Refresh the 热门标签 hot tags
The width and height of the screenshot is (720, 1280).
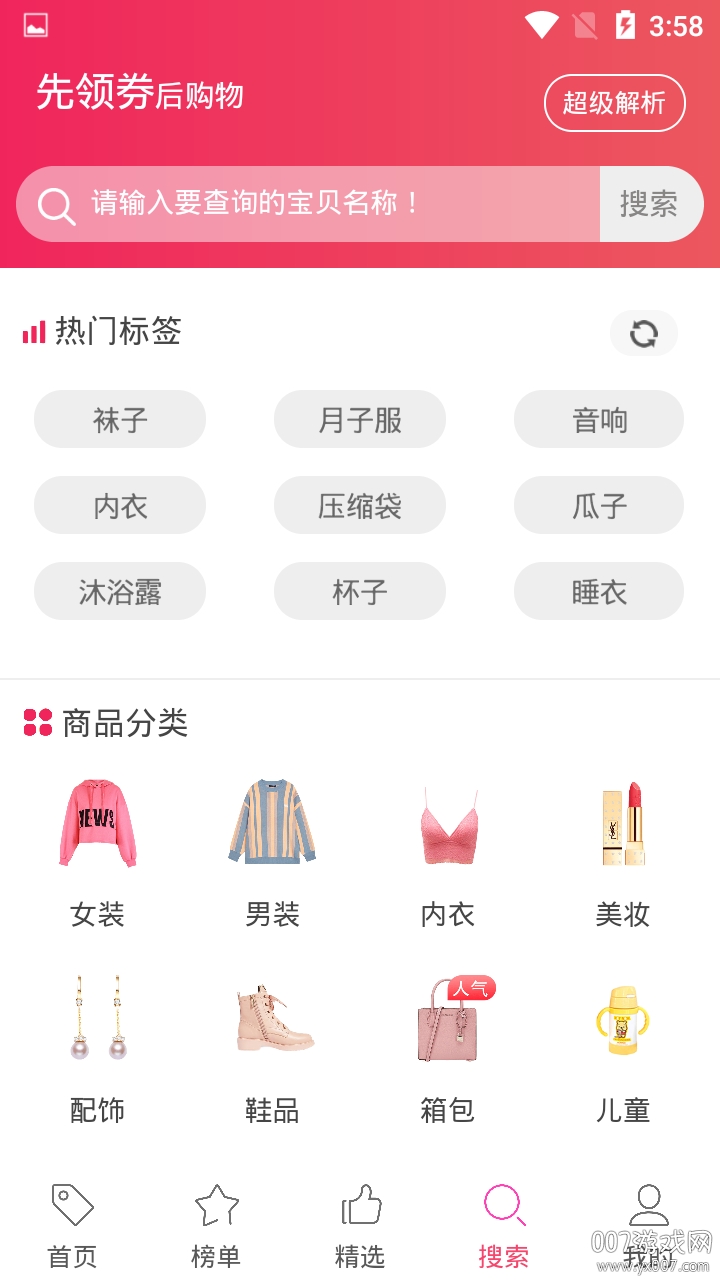644,333
